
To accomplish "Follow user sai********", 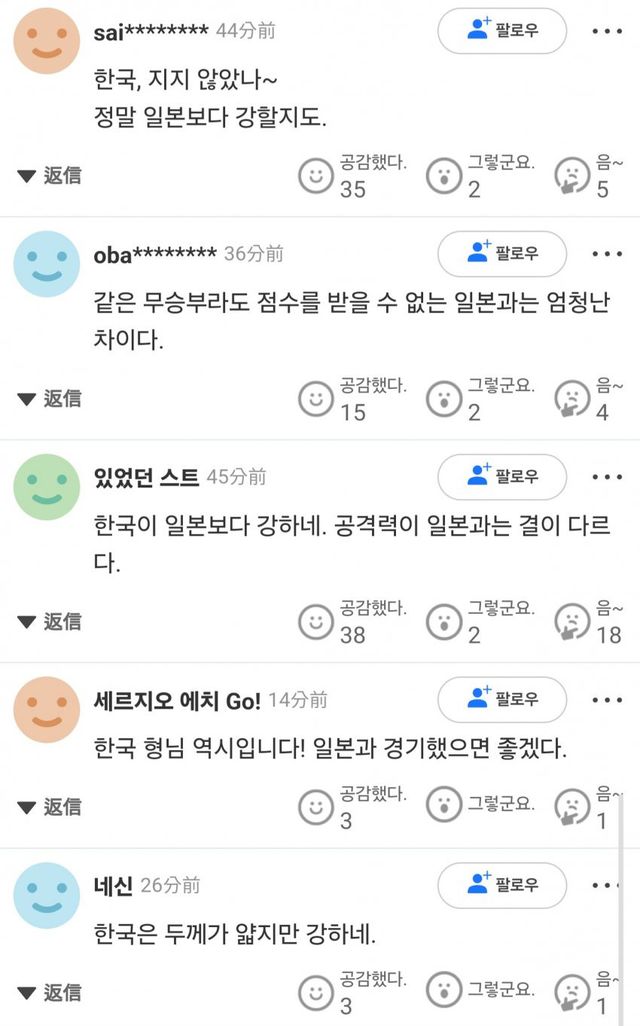I will coord(502,31).
